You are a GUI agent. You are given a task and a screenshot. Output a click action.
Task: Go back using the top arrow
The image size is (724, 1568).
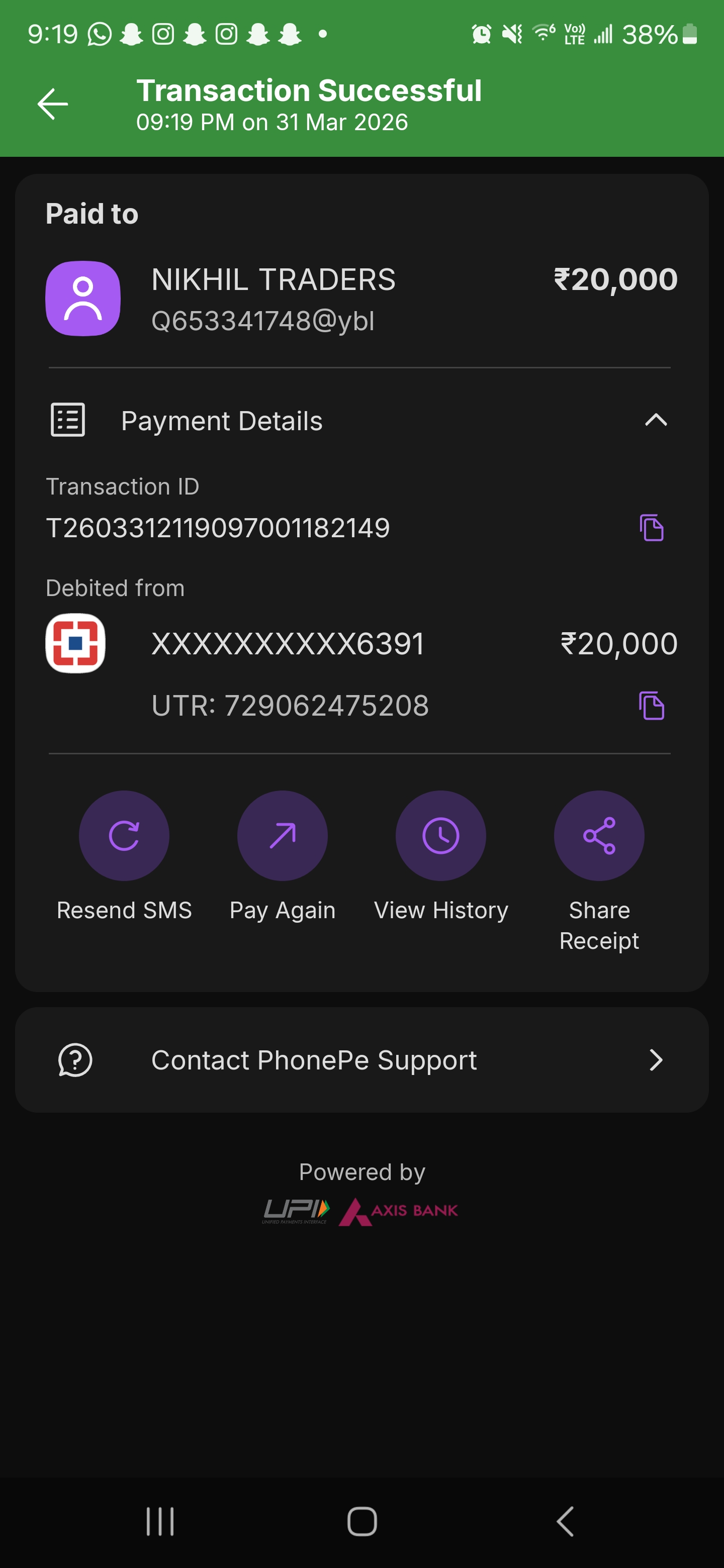53,104
